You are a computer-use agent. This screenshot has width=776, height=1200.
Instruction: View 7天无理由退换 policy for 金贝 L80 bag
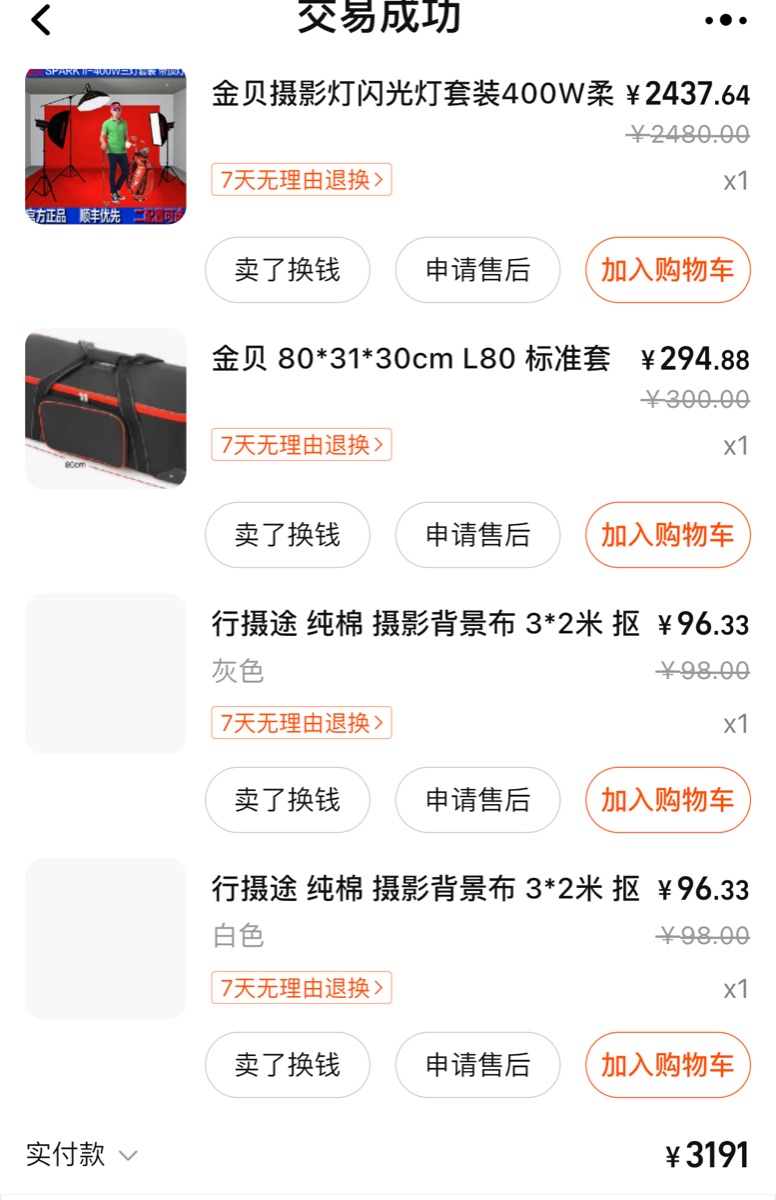pos(301,445)
